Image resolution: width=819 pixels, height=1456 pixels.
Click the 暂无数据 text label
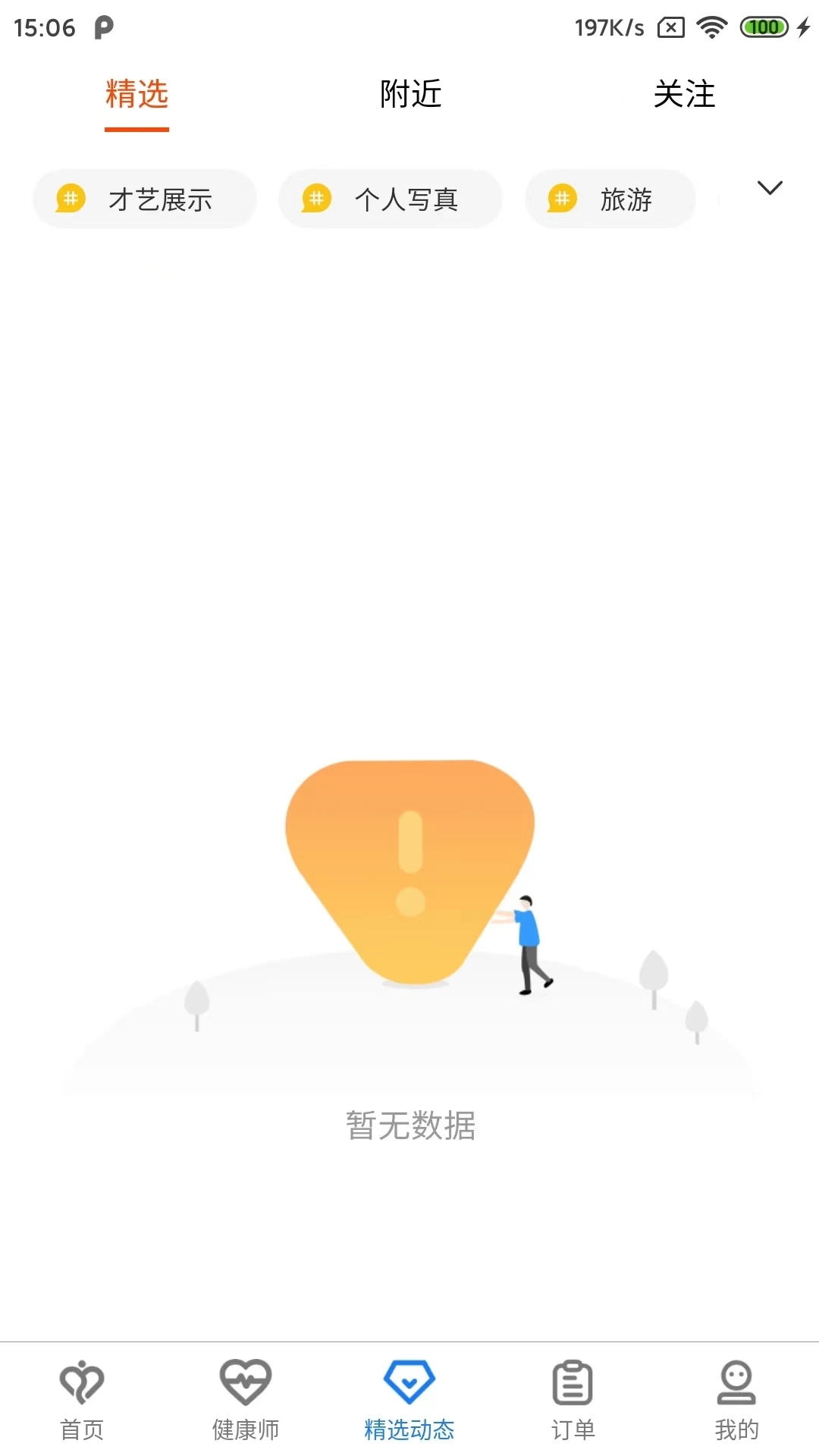(x=409, y=1128)
